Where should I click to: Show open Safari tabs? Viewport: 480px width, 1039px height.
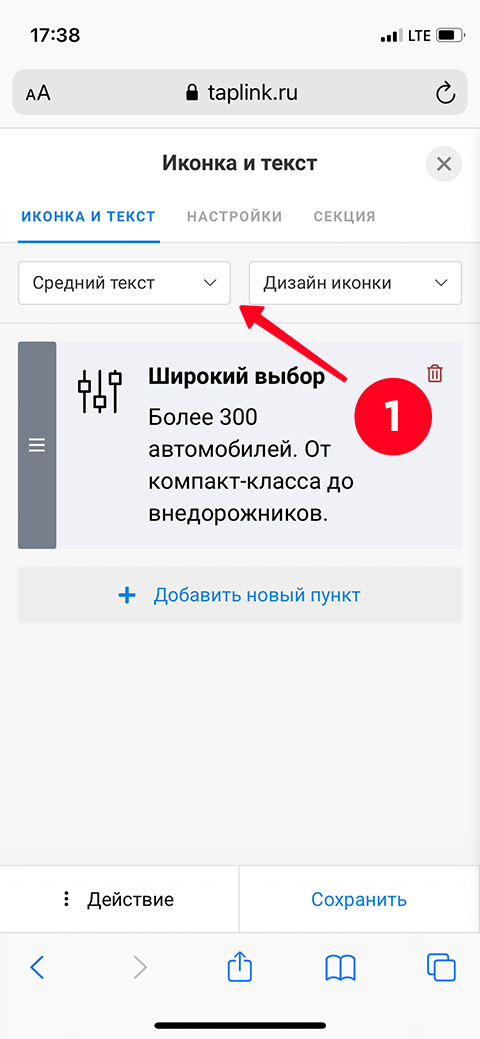click(x=441, y=967)
